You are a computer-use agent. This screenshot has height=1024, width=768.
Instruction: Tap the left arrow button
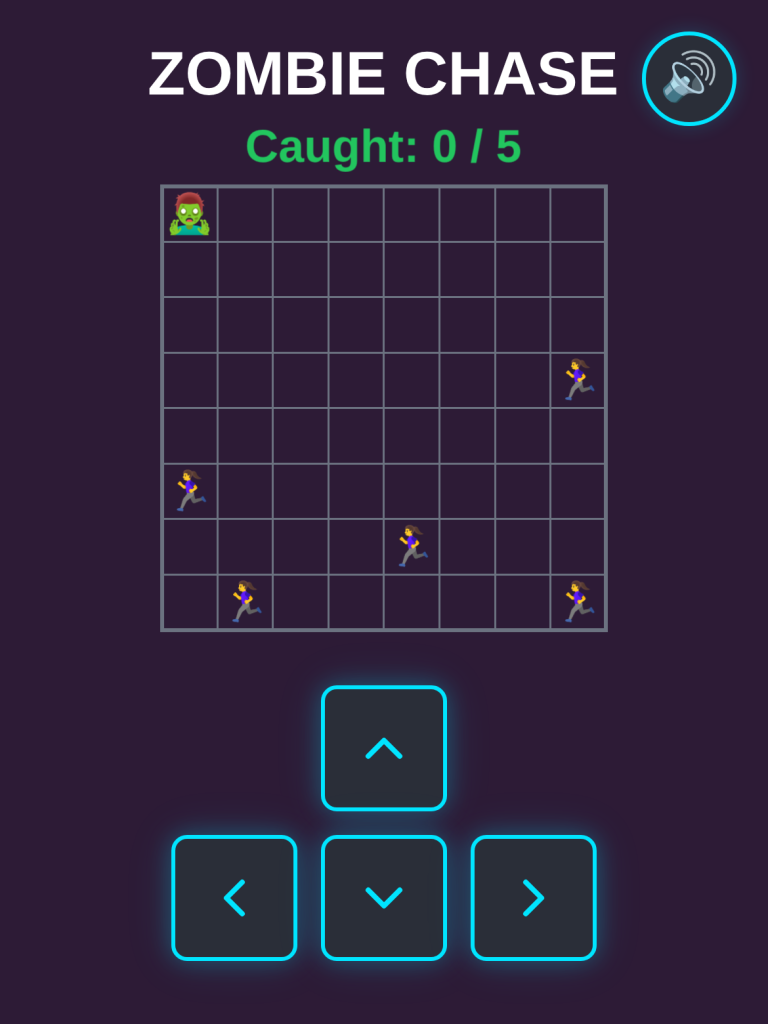[x=234, y=898]
